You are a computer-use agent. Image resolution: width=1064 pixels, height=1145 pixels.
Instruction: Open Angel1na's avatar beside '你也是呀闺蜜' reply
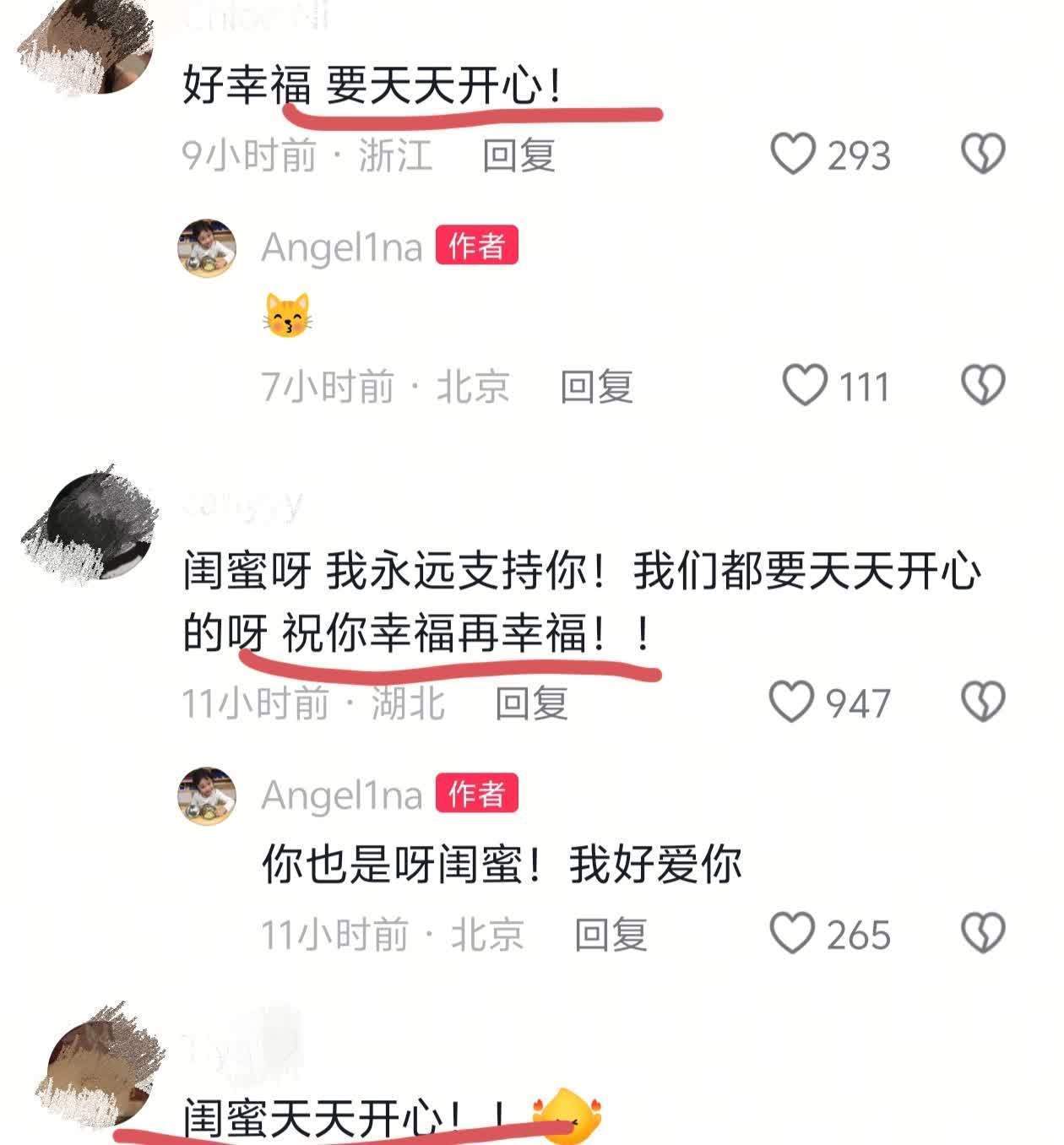tap(207, 795)
